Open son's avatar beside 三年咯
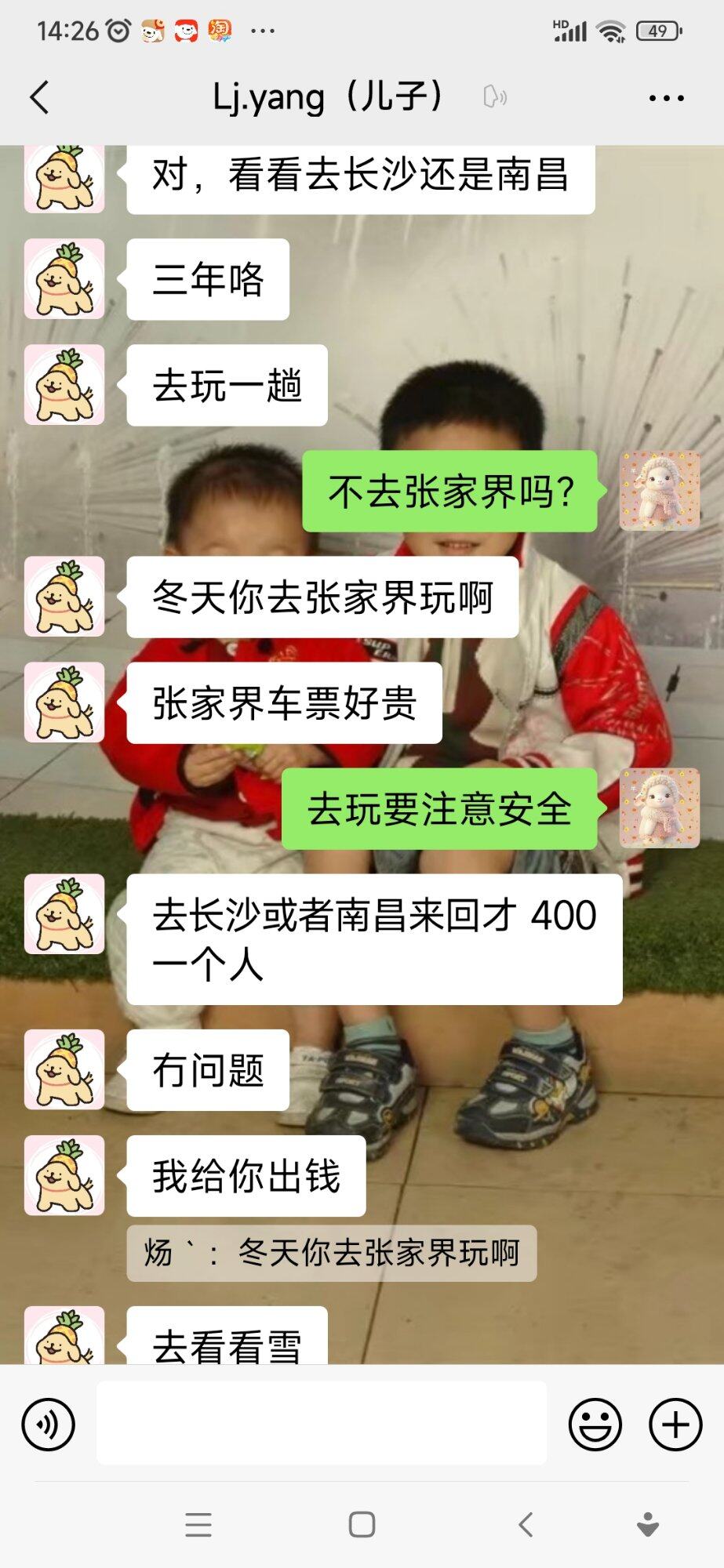The height and width of the screenshot is (1568, 724). coord(64,279)
